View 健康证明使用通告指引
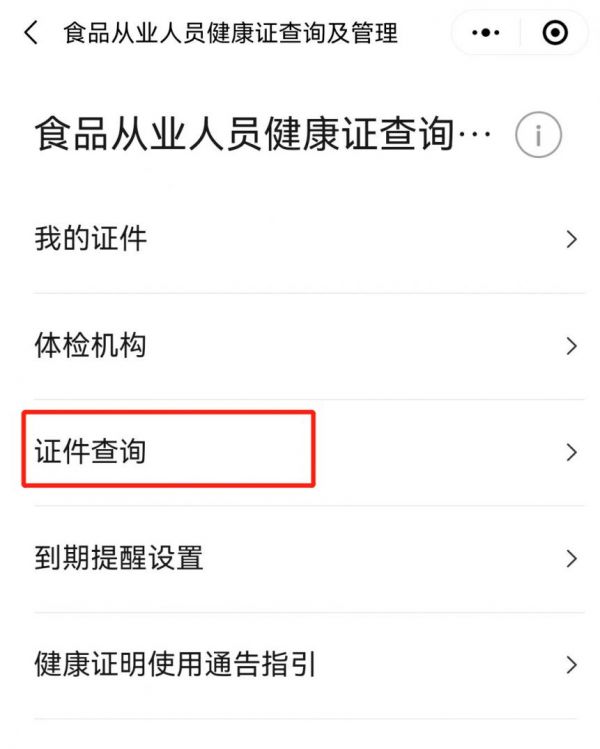 pos(300,665)
